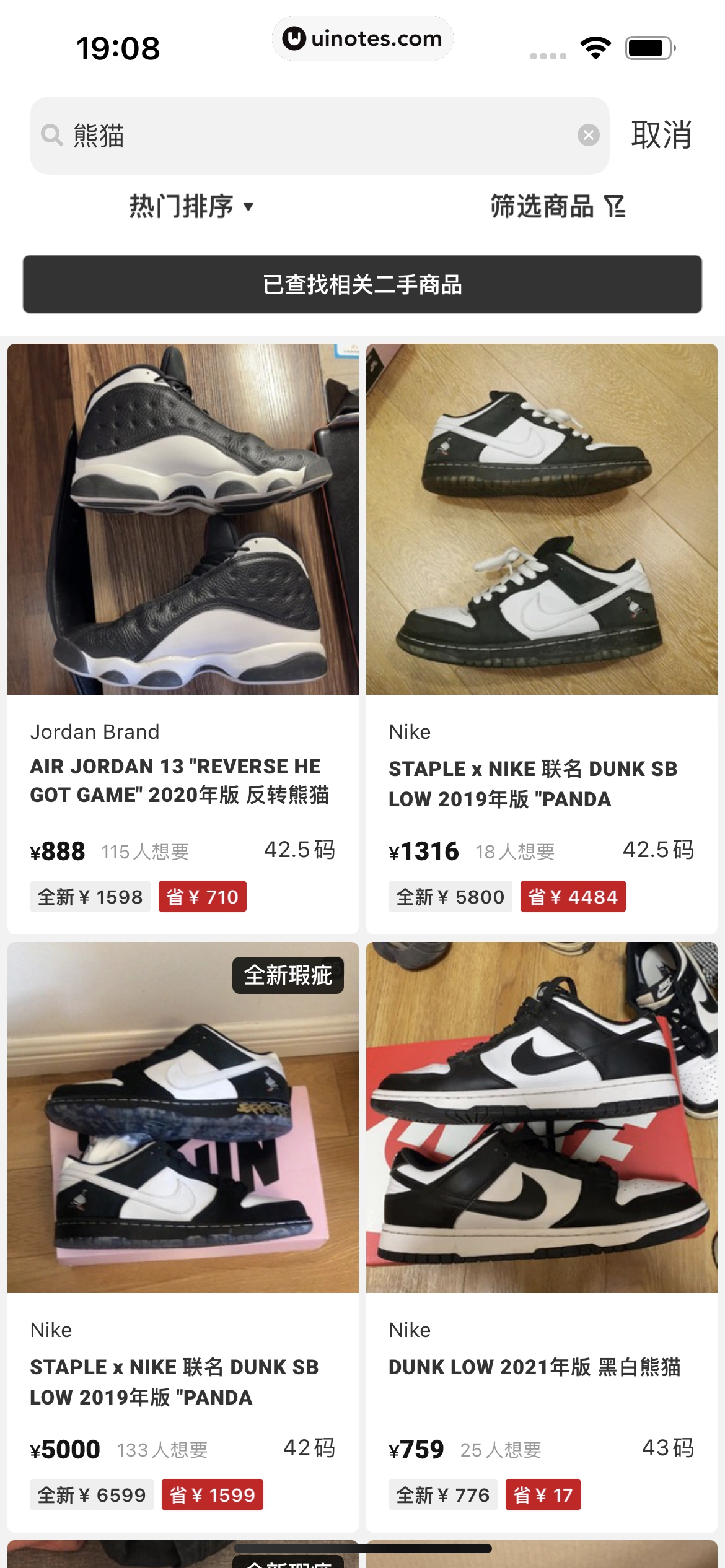Open the Air Jordan 13 Reverse He Got Game listing
The height and width of the screenshot is (1568, 725).
[x=183, y=638]
